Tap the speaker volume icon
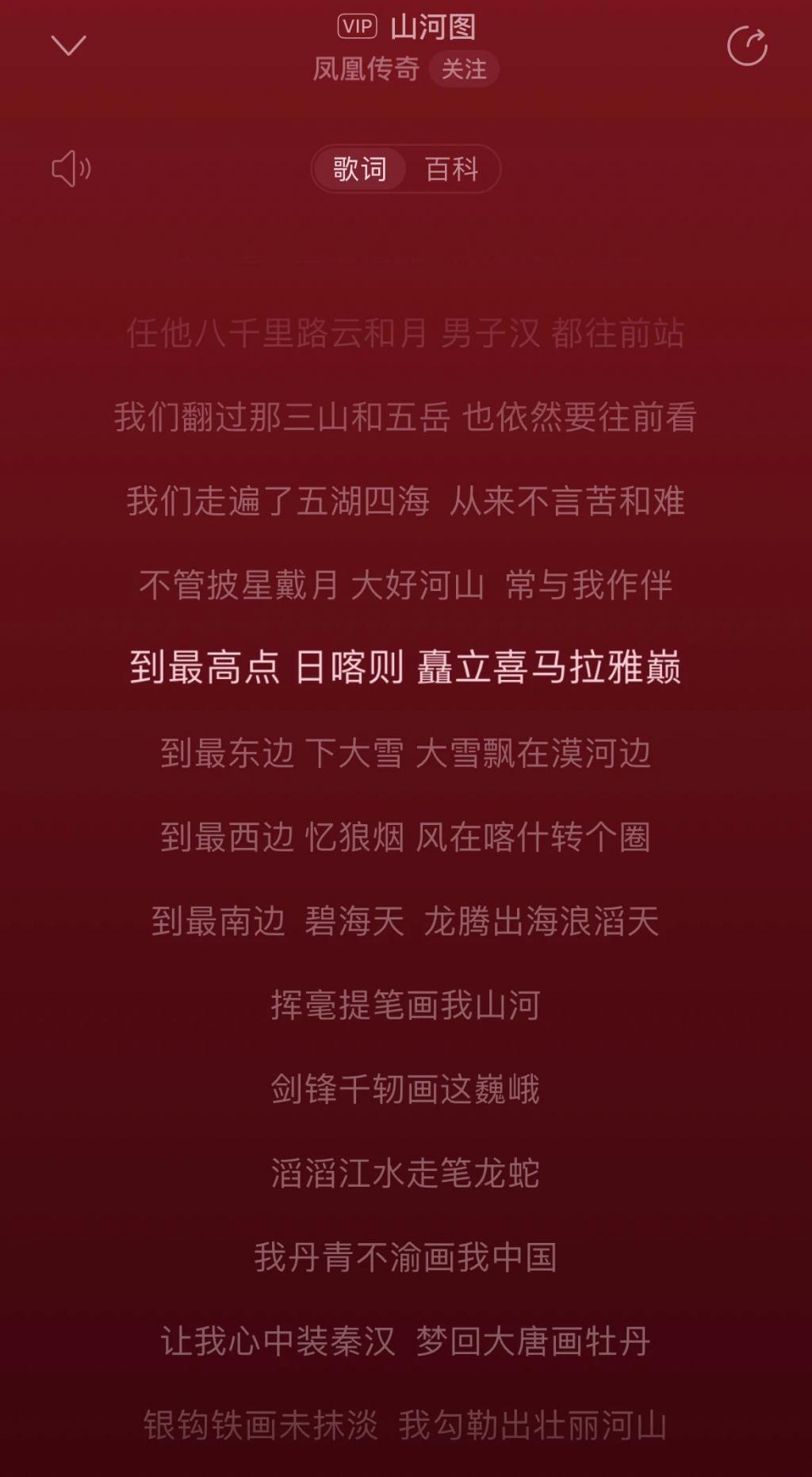The image size is (812, 1477). pyautogui.click(x=71, y=168)
